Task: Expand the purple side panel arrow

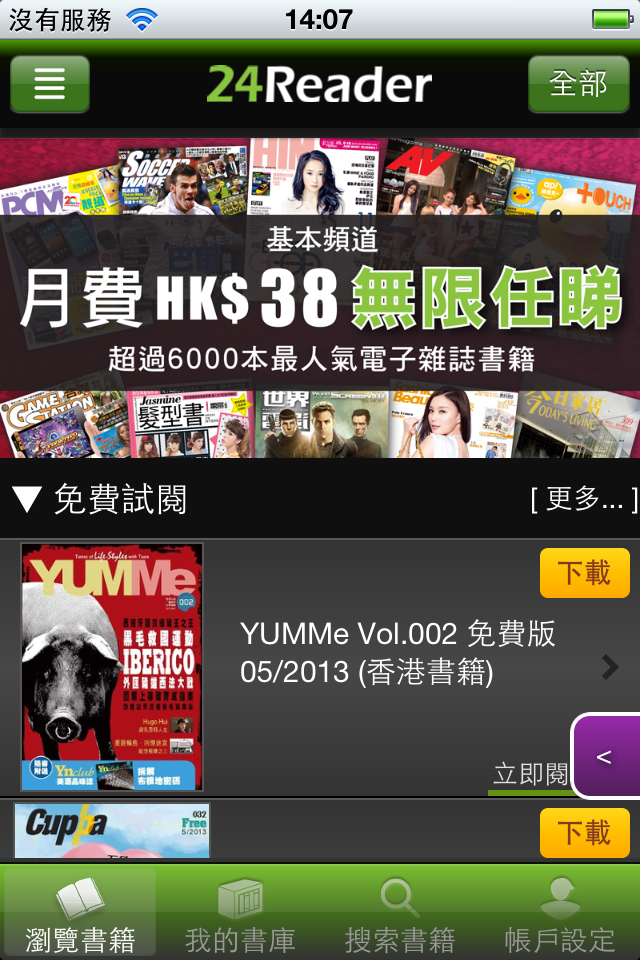Action: [605, 757]
